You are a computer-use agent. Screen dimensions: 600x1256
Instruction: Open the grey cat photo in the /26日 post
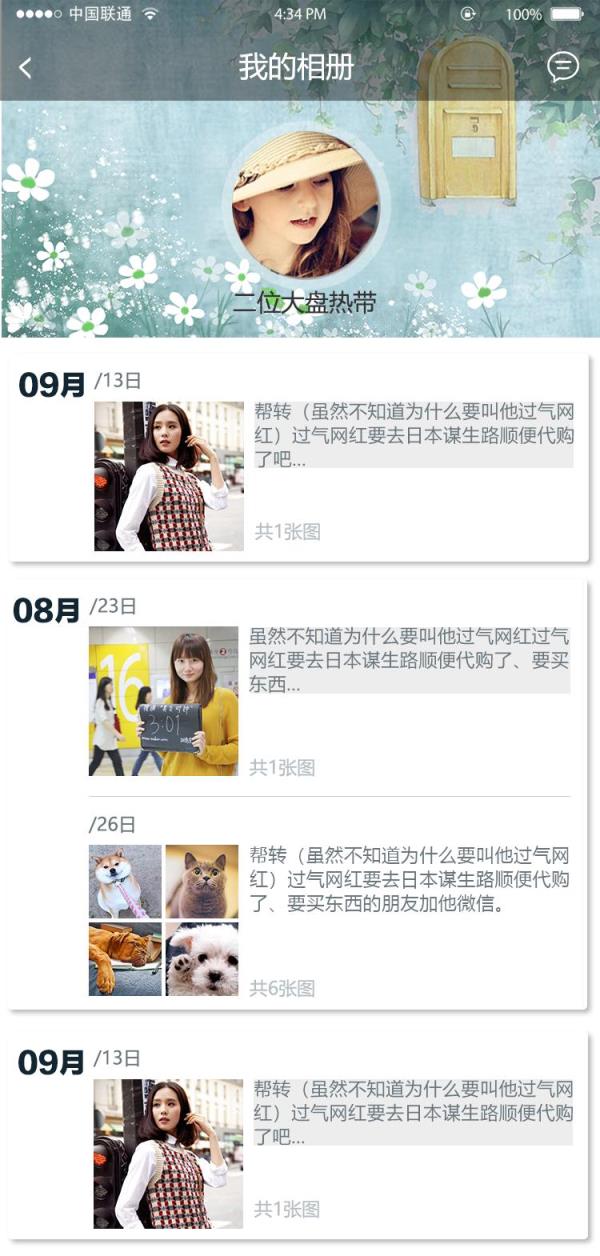coord(202,881)
